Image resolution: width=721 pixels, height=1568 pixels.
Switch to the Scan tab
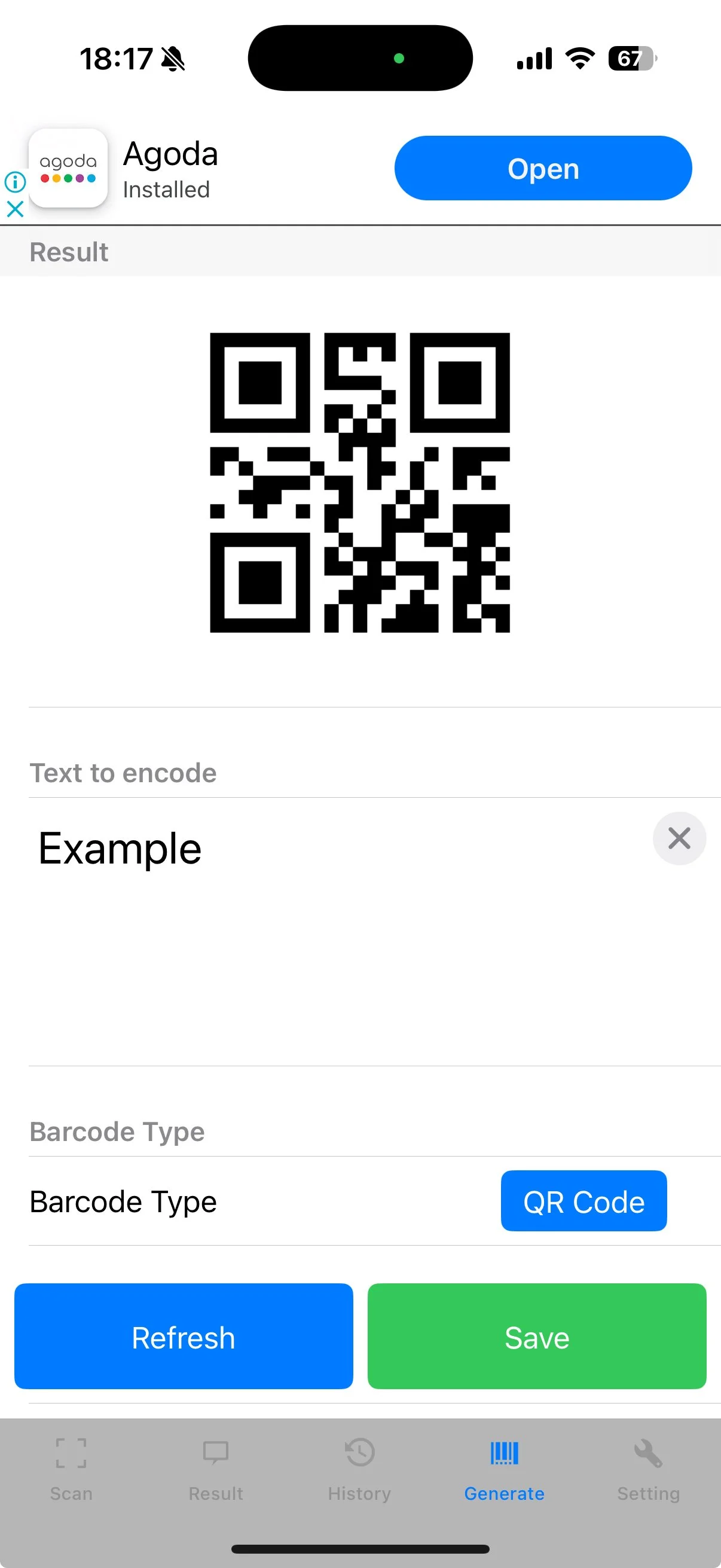[71, 1468]
